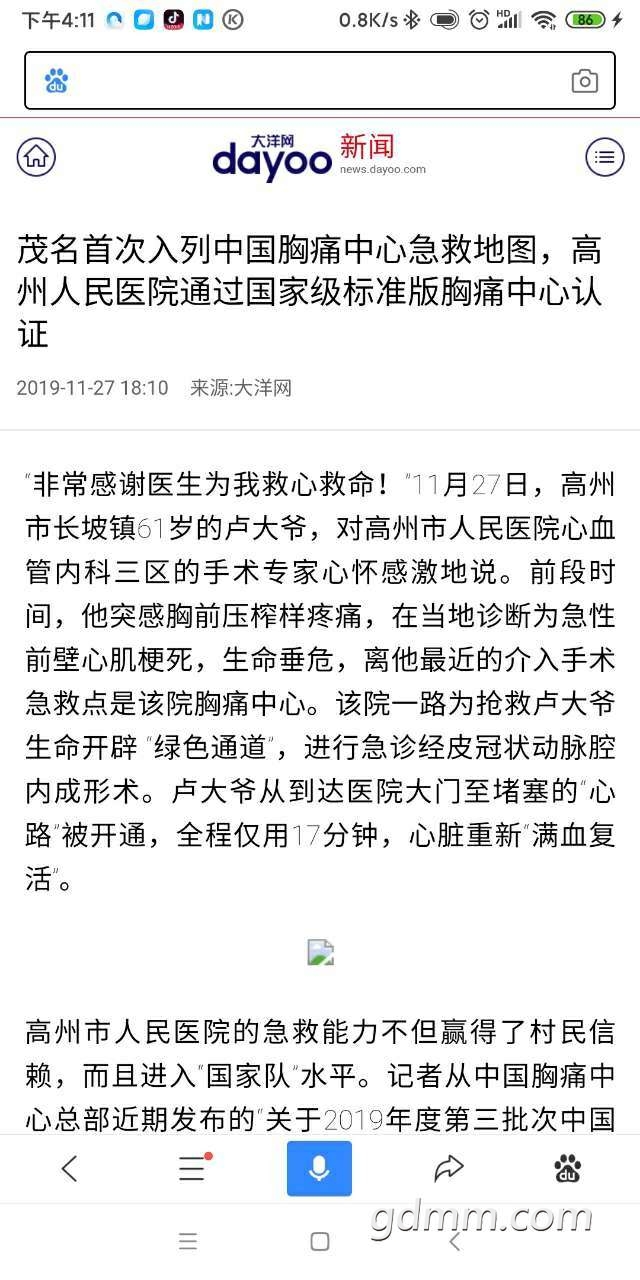640x1280 pixels.
Task: Open the browser menu with red dot
Action: 192,1168
